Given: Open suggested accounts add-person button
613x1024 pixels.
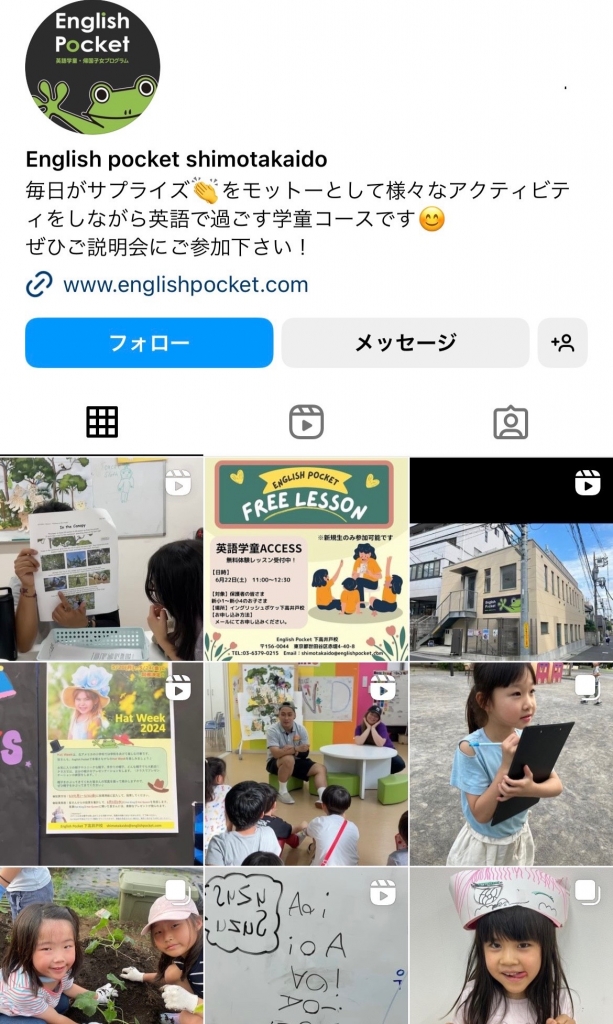Looking at the screenshot, I should pyautogui.click(x=562, y=343).
